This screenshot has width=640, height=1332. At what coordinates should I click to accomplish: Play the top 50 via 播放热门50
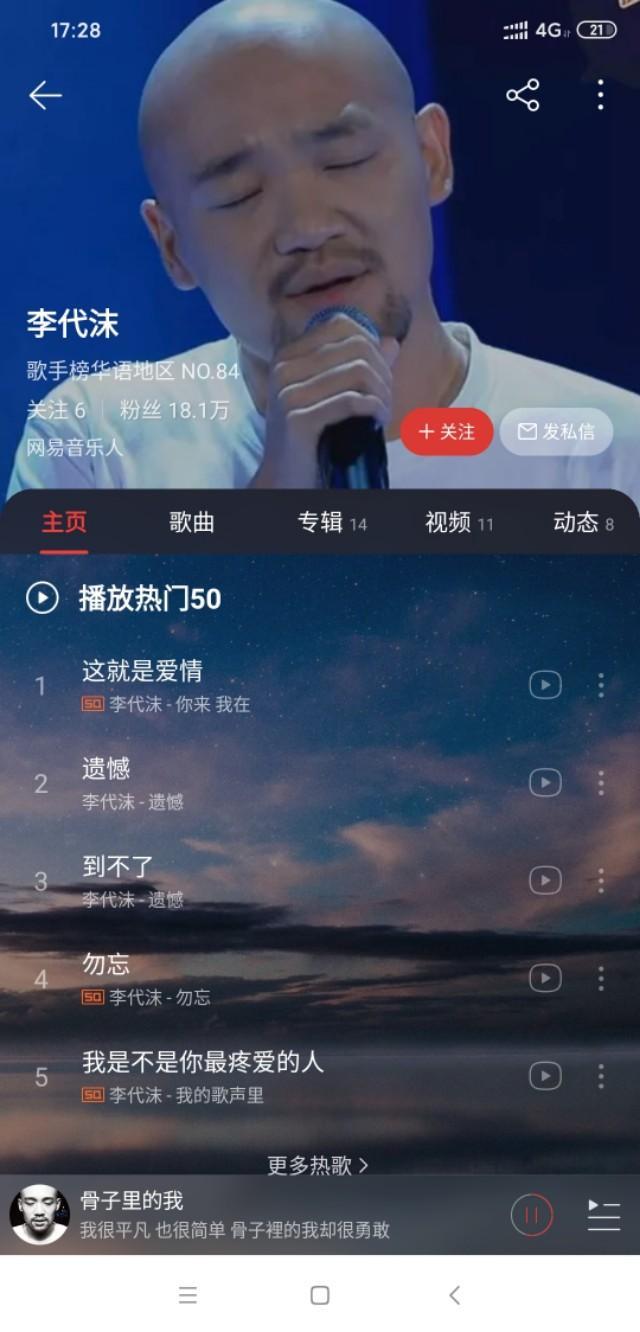tap(125, 599)
